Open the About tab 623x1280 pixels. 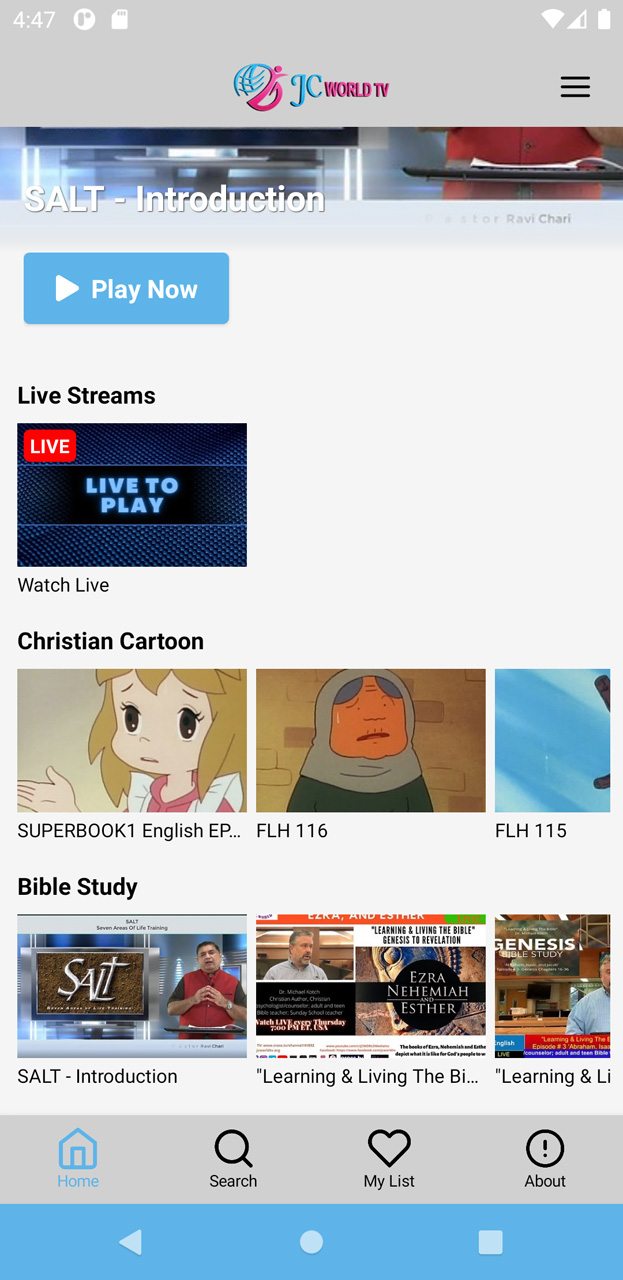[545, 1159]
